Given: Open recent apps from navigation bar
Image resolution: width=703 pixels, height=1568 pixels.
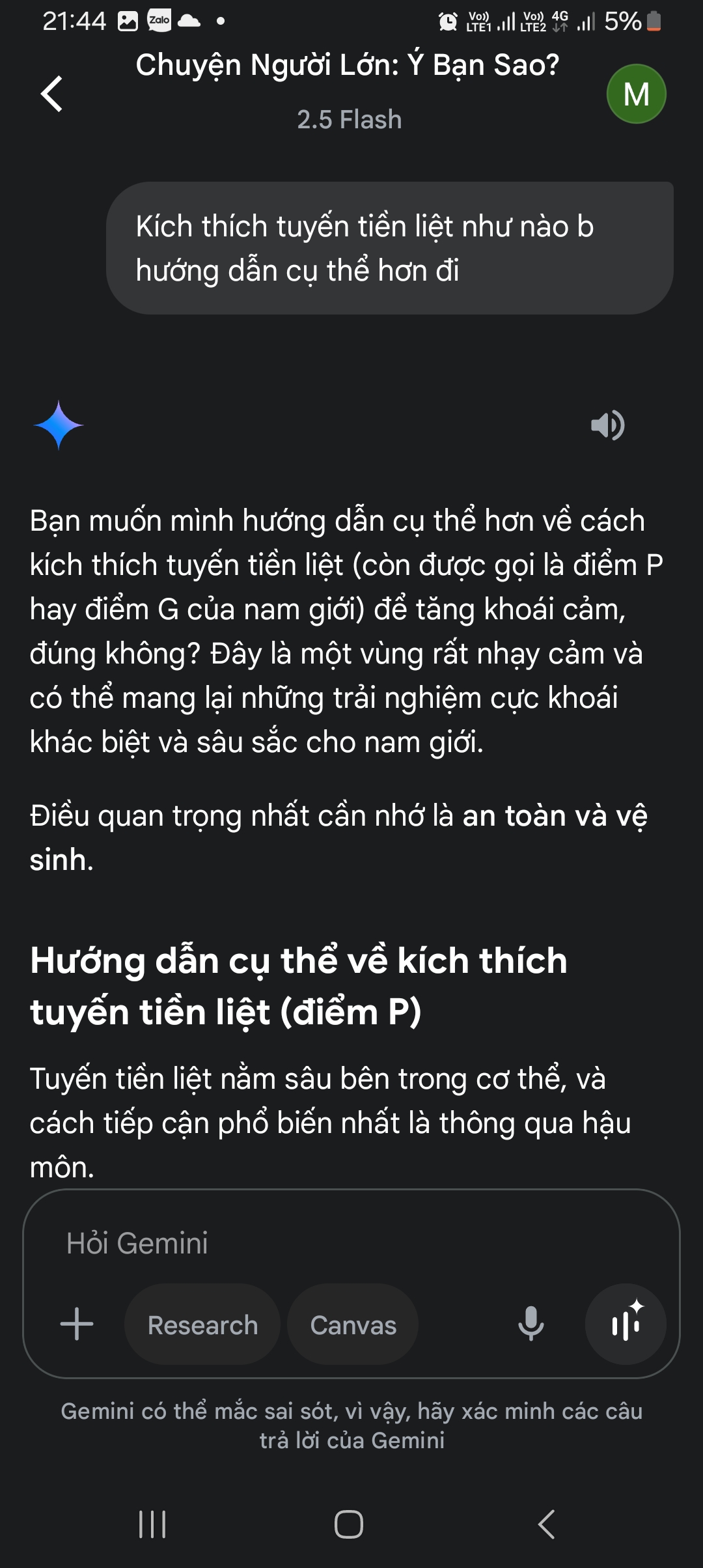Looking at the screenshot, I should click(152, 1524).
